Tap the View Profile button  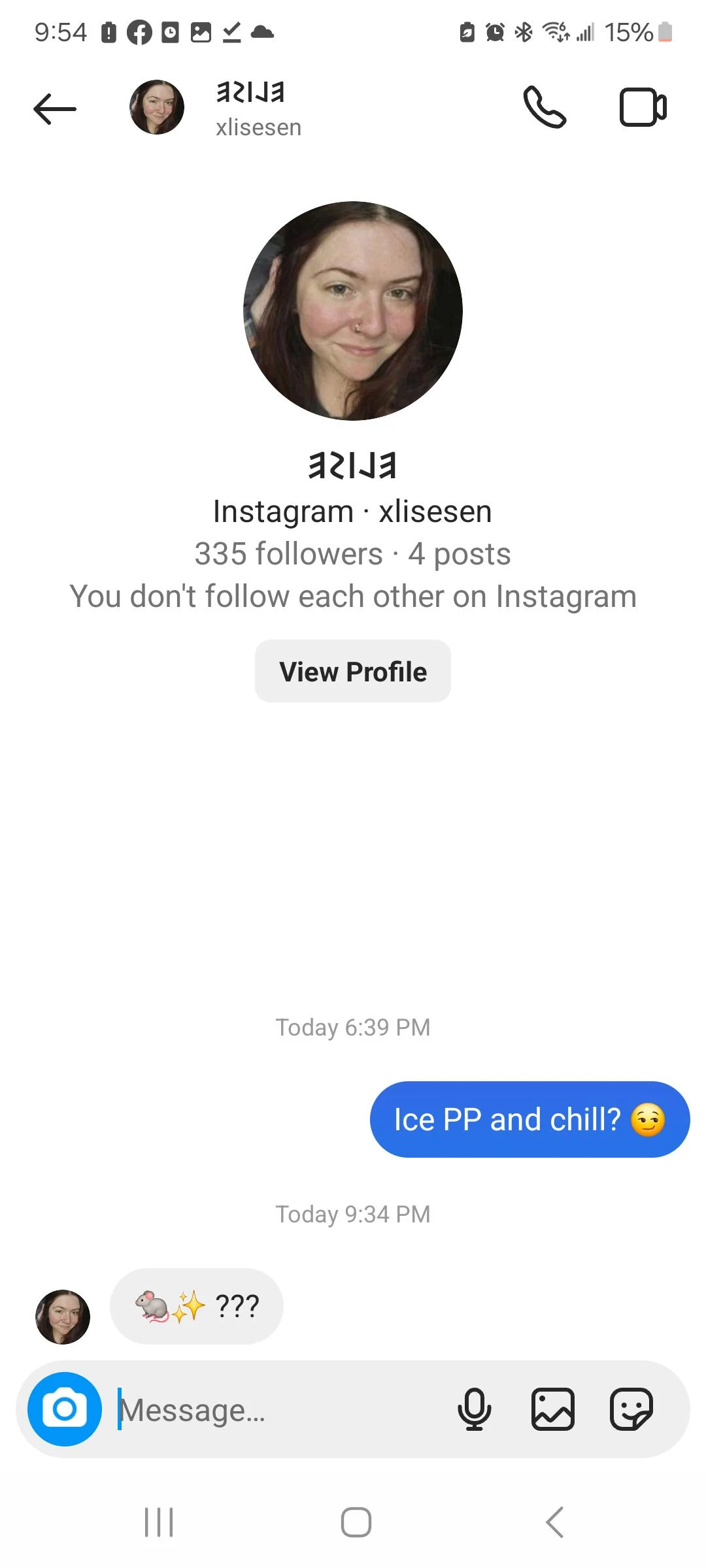(x=352, y=672)
